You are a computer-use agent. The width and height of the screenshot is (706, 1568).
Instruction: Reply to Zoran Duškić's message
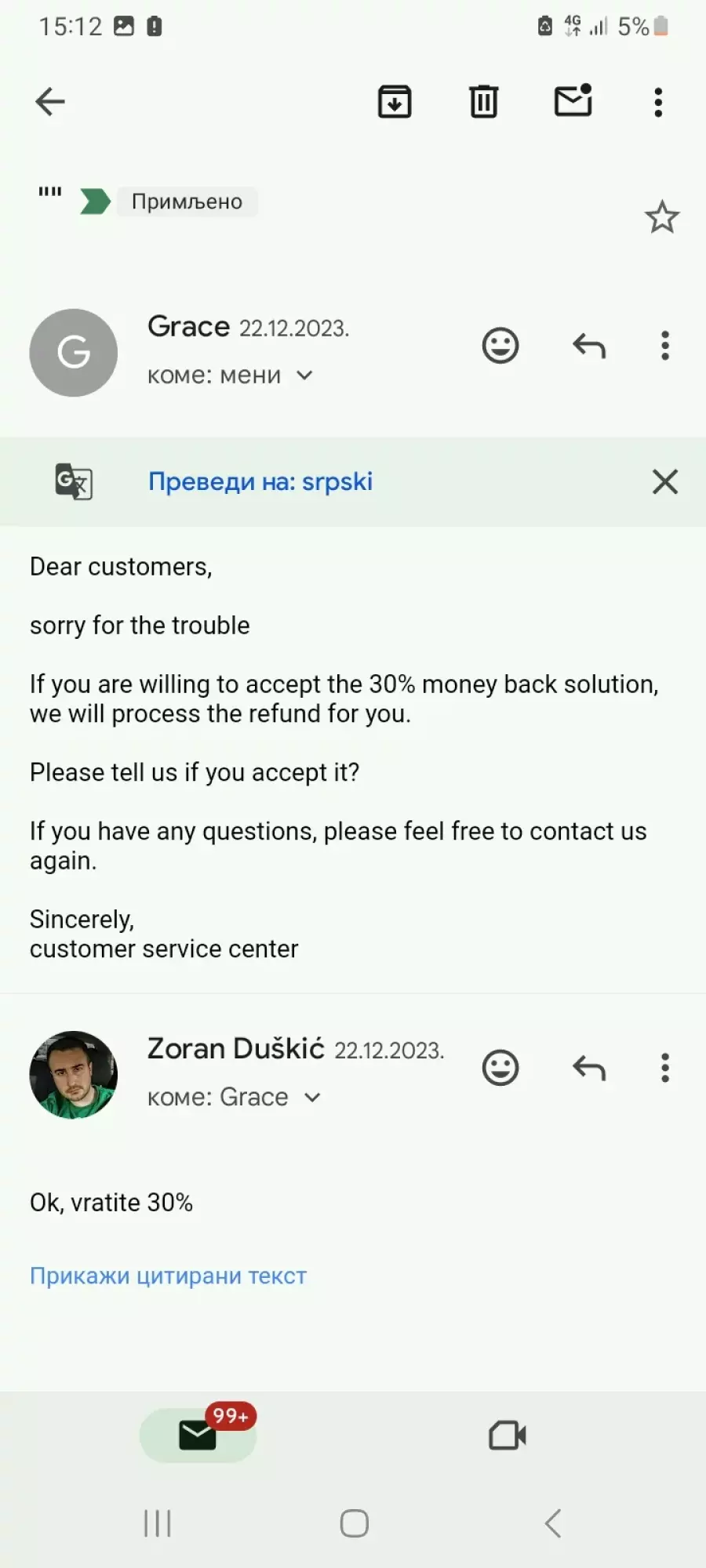point(589,1068)
